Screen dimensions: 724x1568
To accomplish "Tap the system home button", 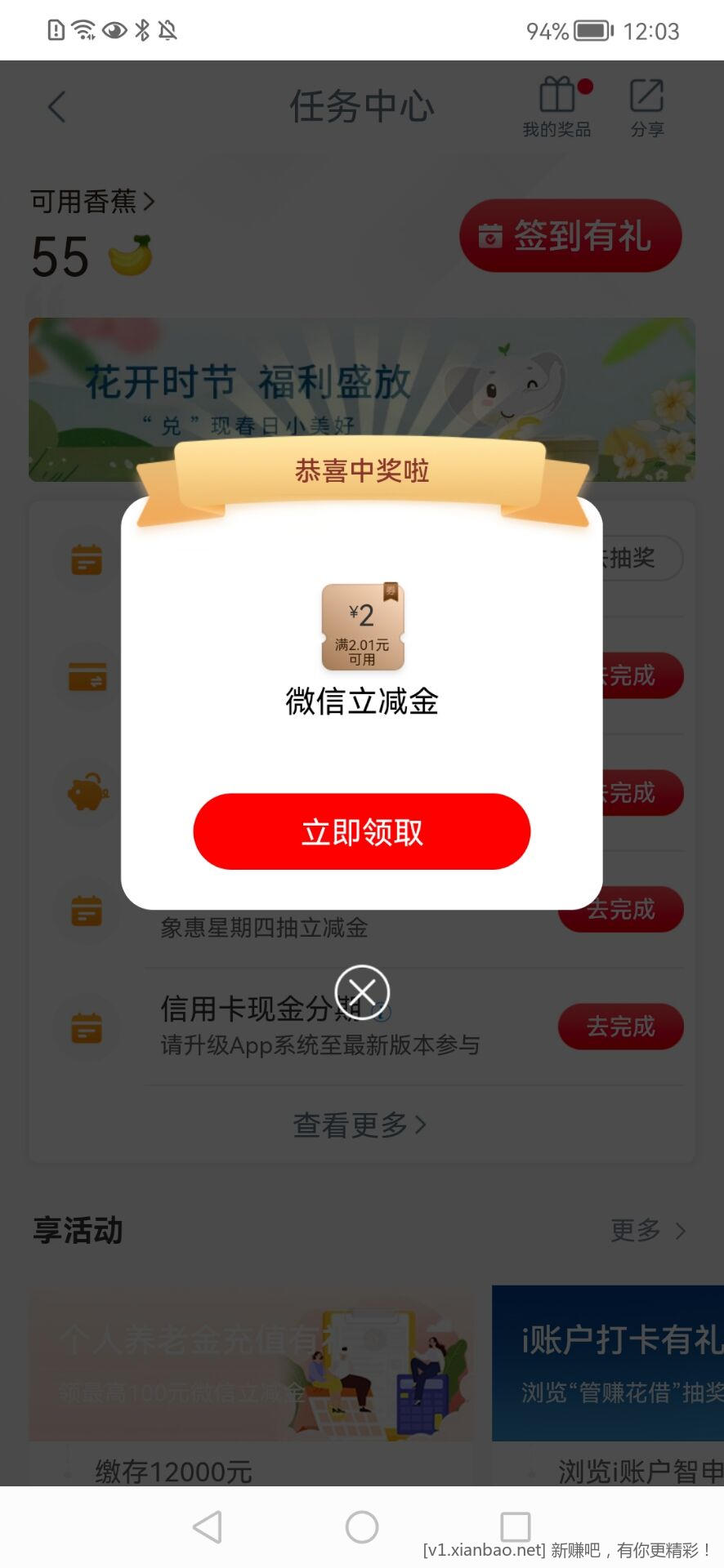I will click(362, 1526).
